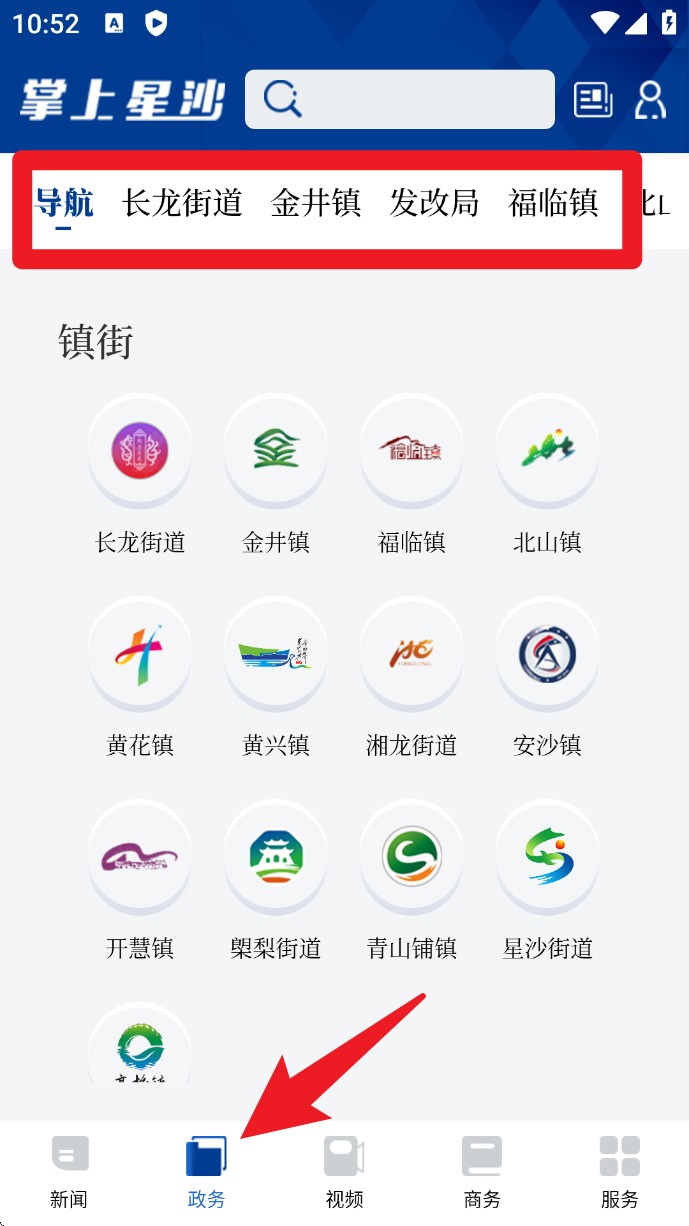Open the 服务 bottom tab
Image resolution: width=689 pixels, height=1226 pixels.
click(x=620, y=1172)
